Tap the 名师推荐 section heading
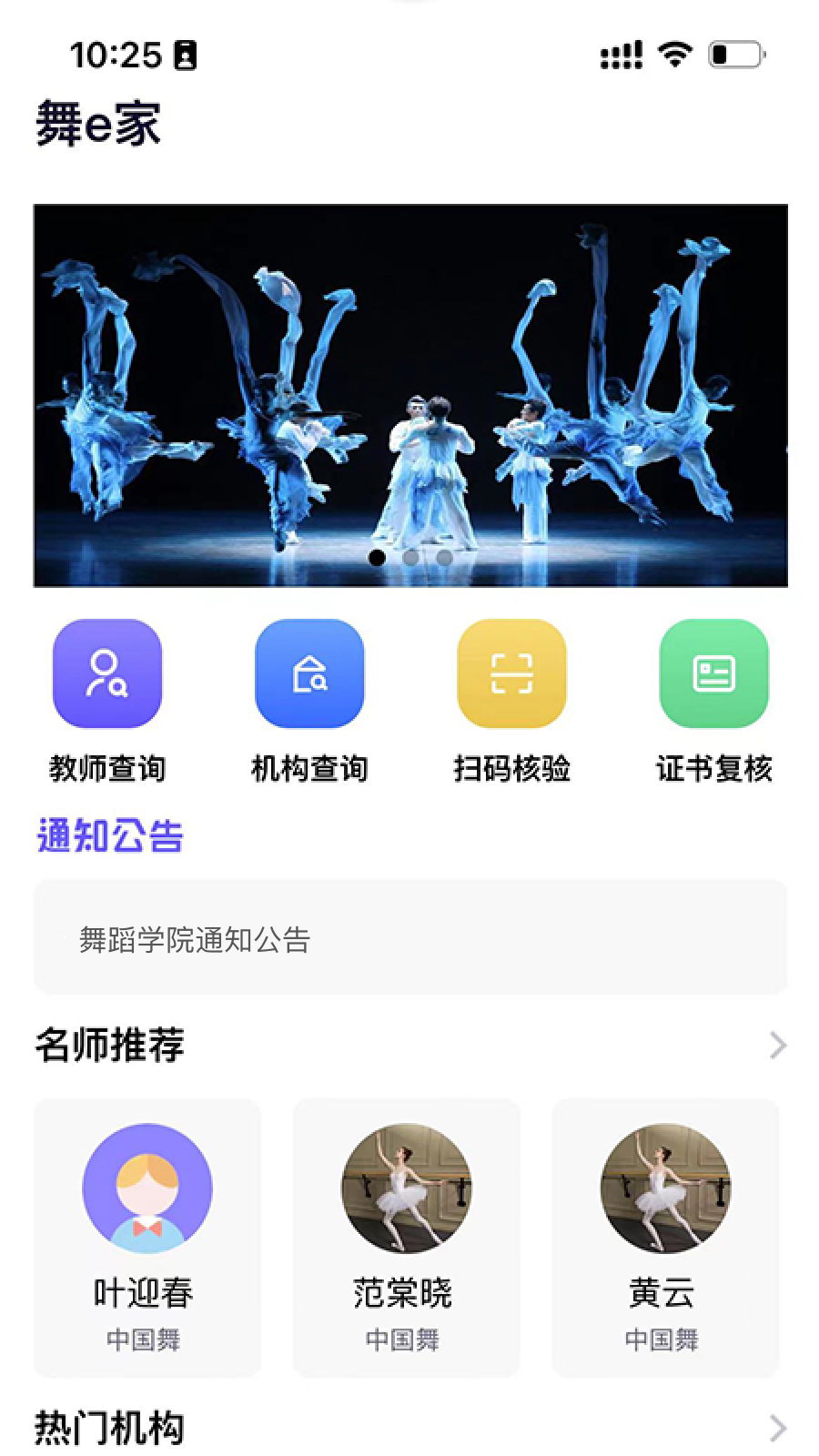Screen dimensions: 819x1456 tap(109, 1045)
